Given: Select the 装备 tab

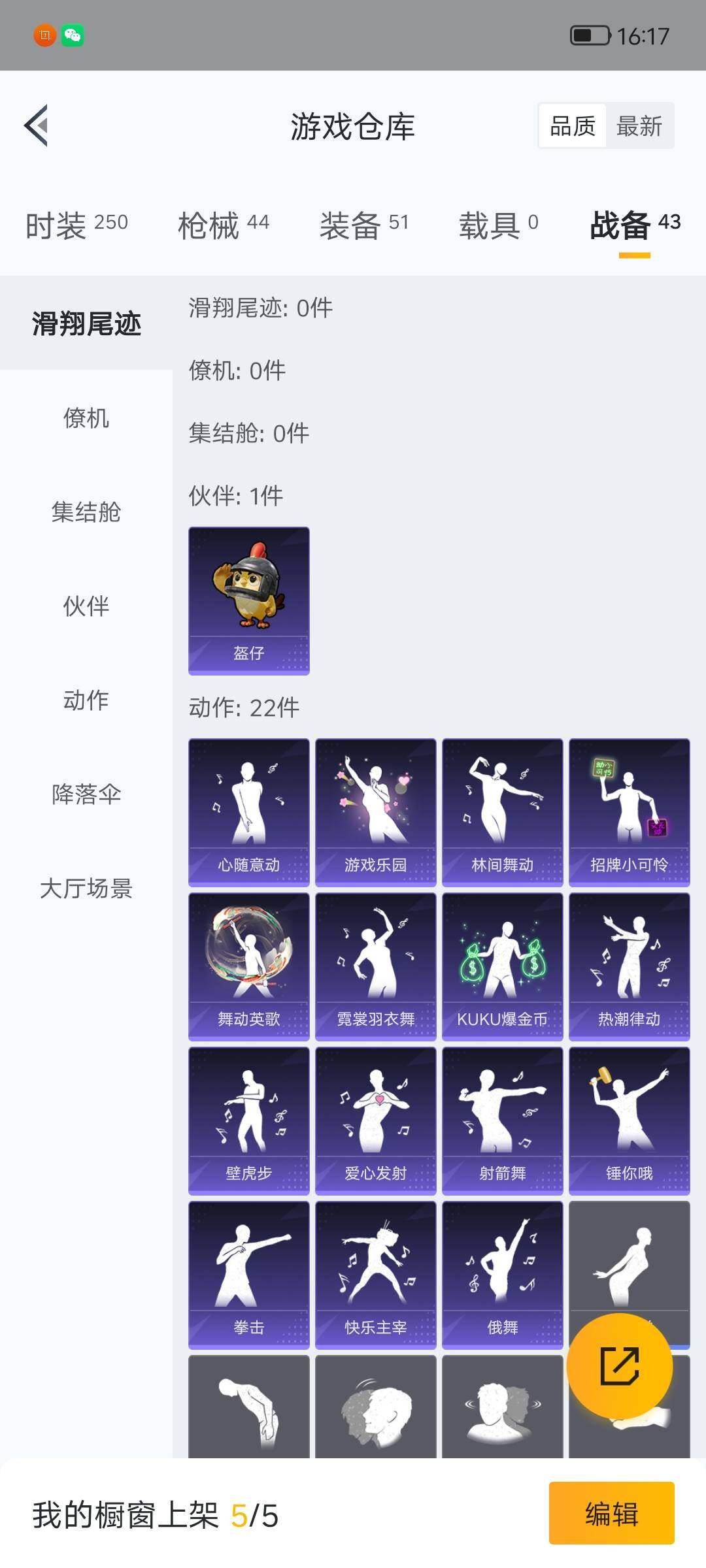Looking at the screenshot, I should tap(366, 225).
